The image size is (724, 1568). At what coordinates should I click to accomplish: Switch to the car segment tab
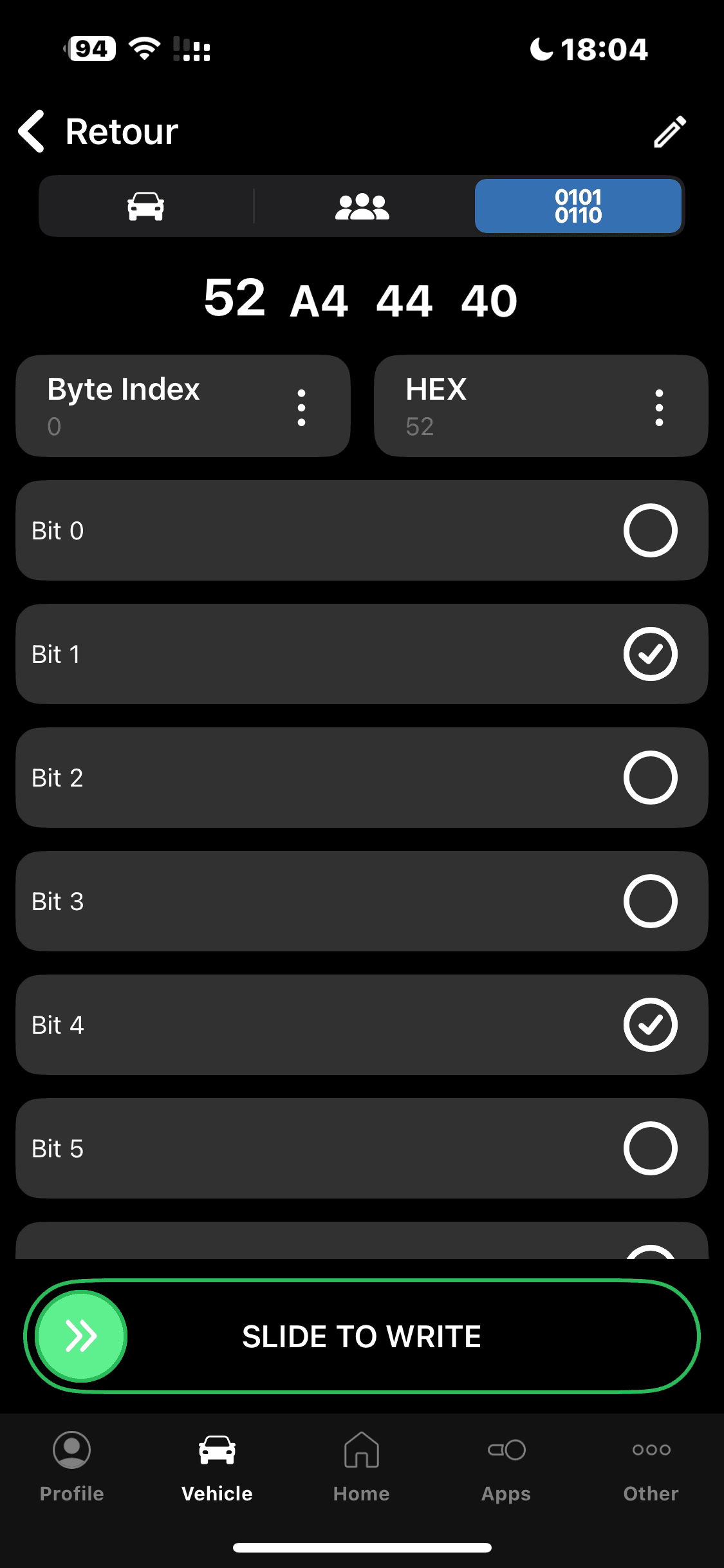pos(146,206)
